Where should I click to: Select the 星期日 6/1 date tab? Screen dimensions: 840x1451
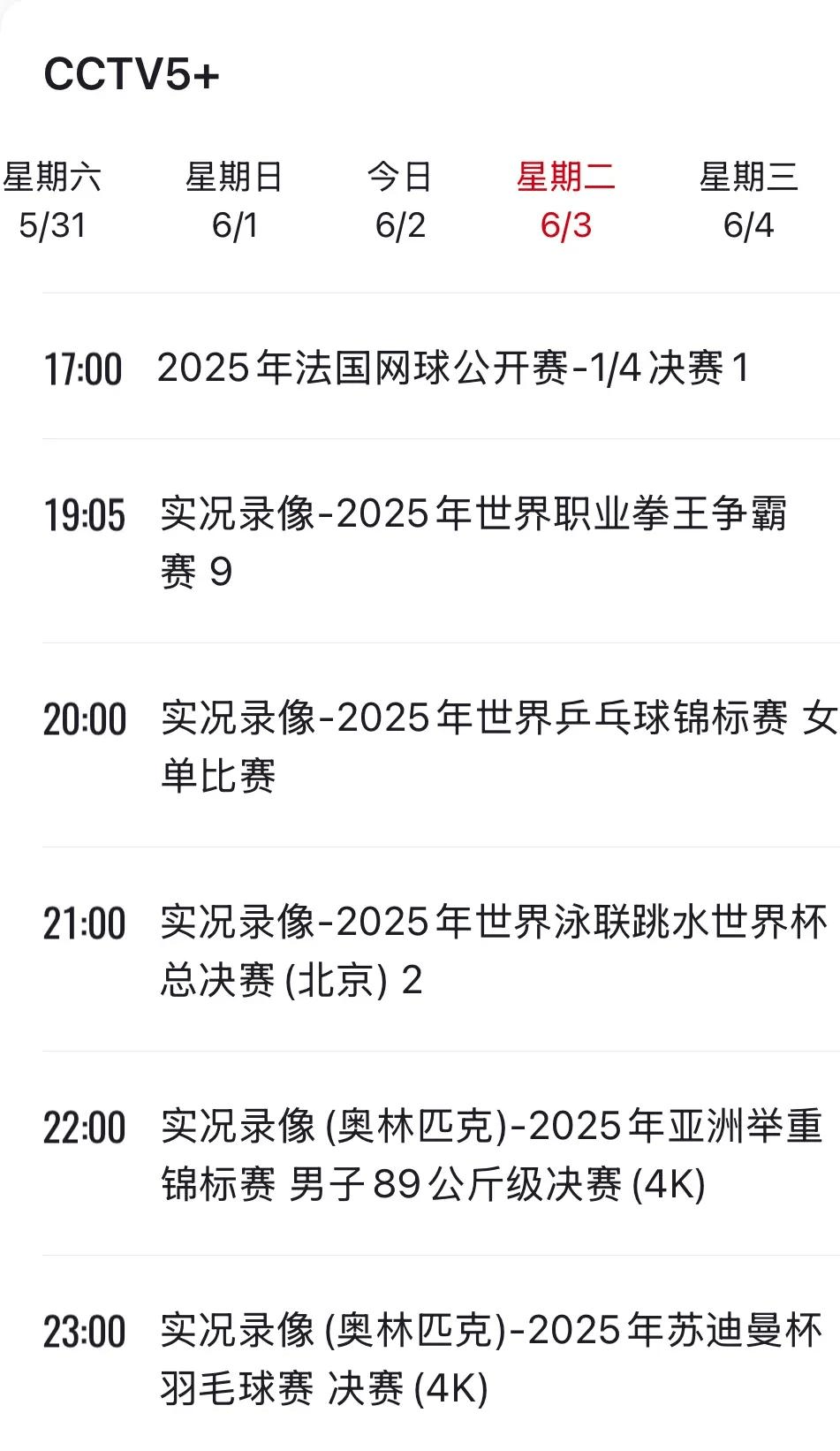(x=234, y=201)
